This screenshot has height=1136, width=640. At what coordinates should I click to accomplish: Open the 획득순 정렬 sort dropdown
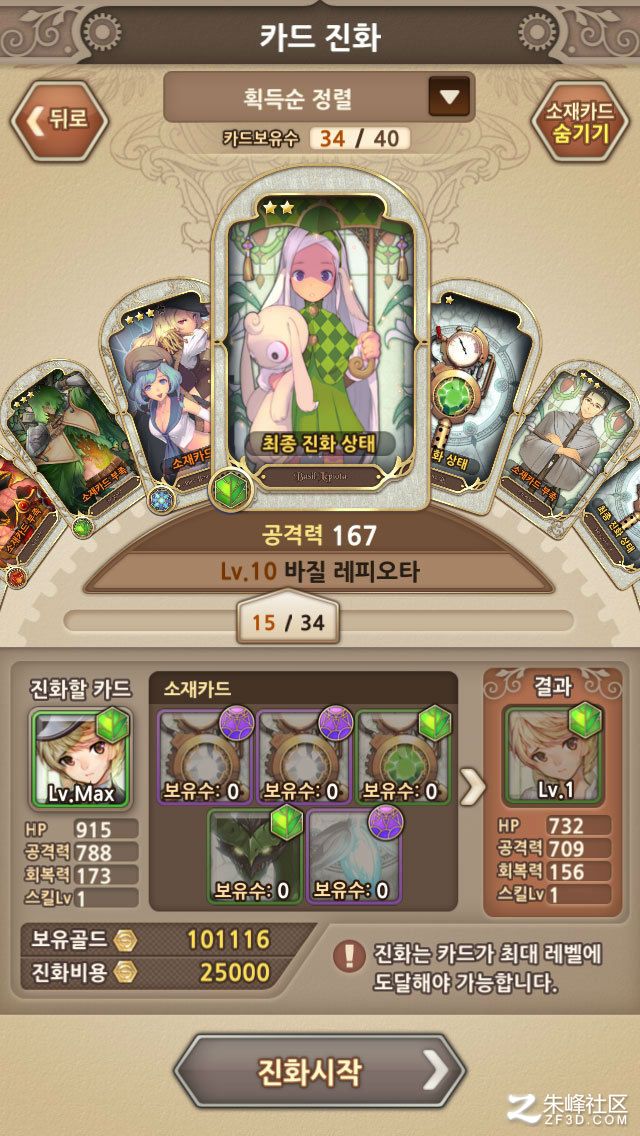point(318,97)
